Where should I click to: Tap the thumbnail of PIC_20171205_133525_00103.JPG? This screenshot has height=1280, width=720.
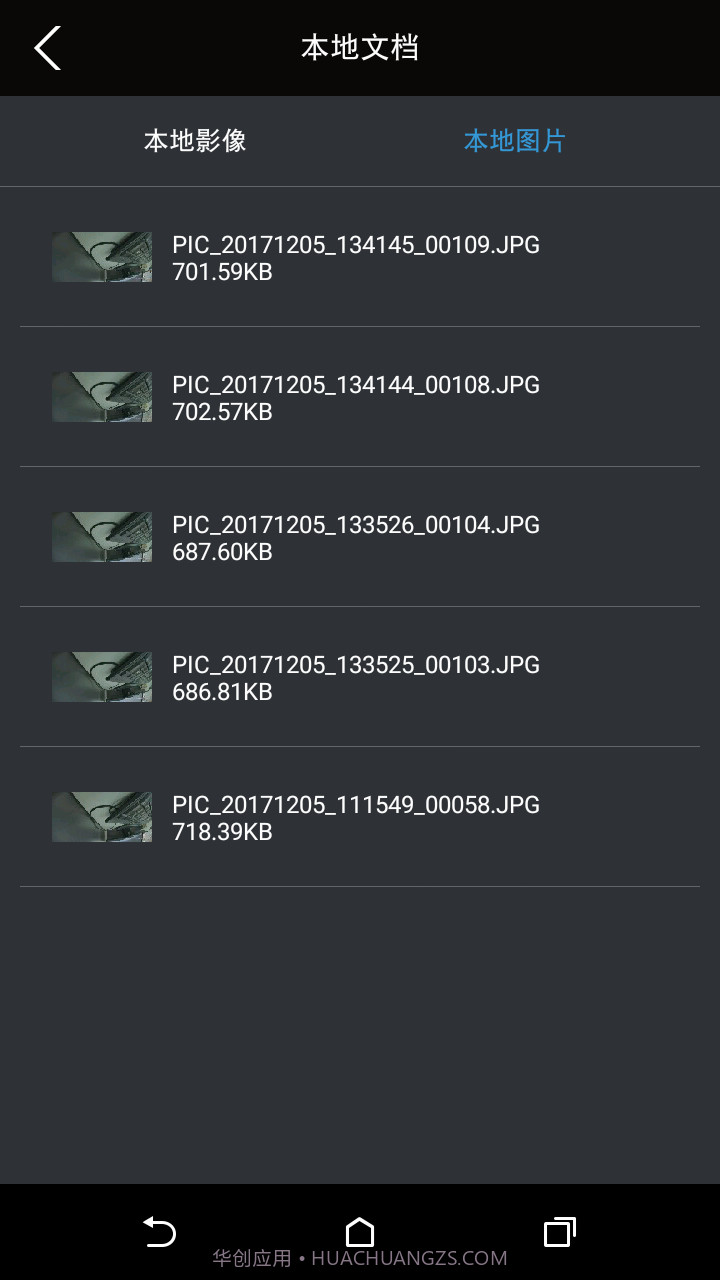(x=100, y=677)
